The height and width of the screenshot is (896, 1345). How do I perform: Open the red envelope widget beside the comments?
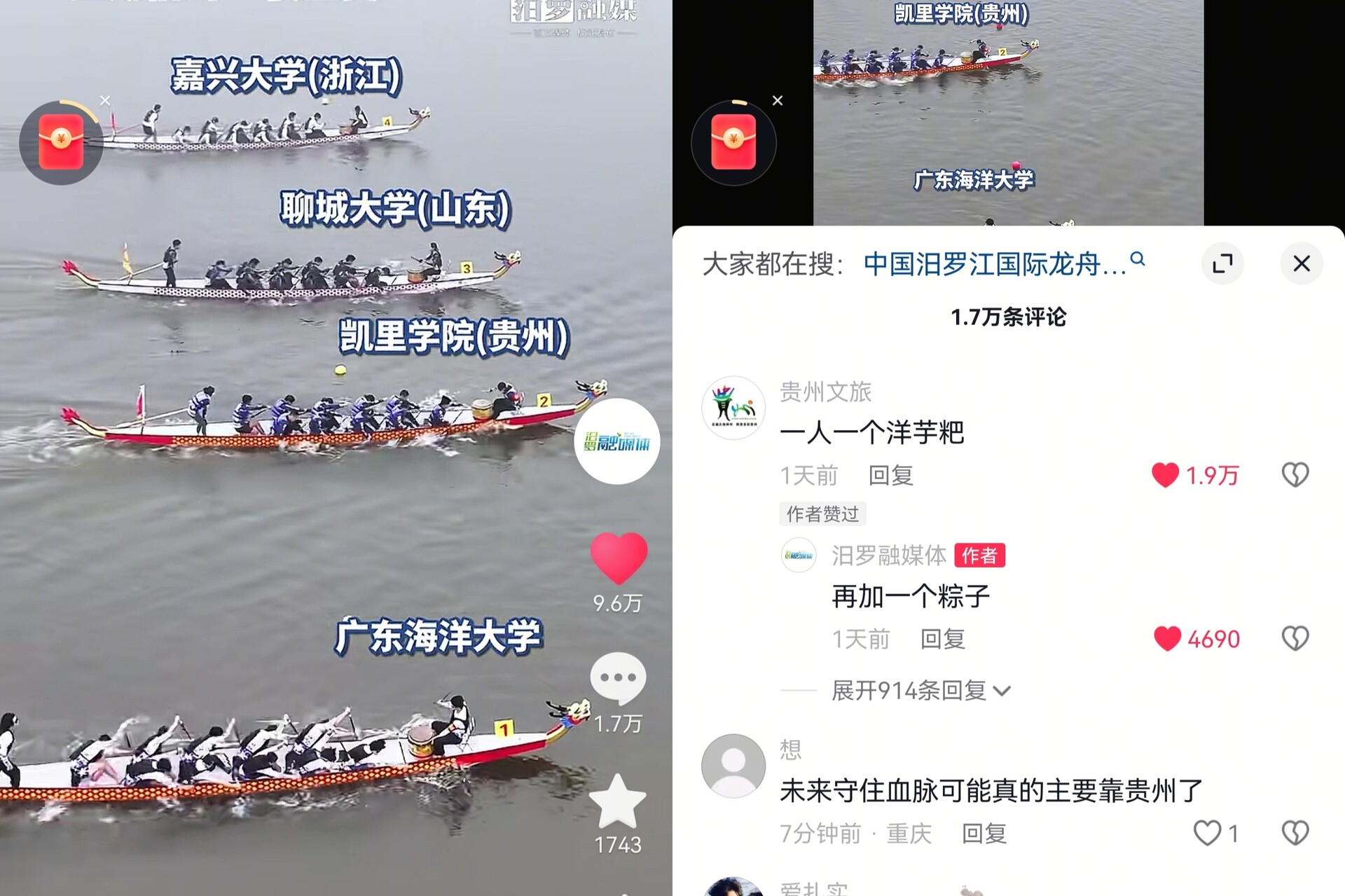[x=733, y=143]
